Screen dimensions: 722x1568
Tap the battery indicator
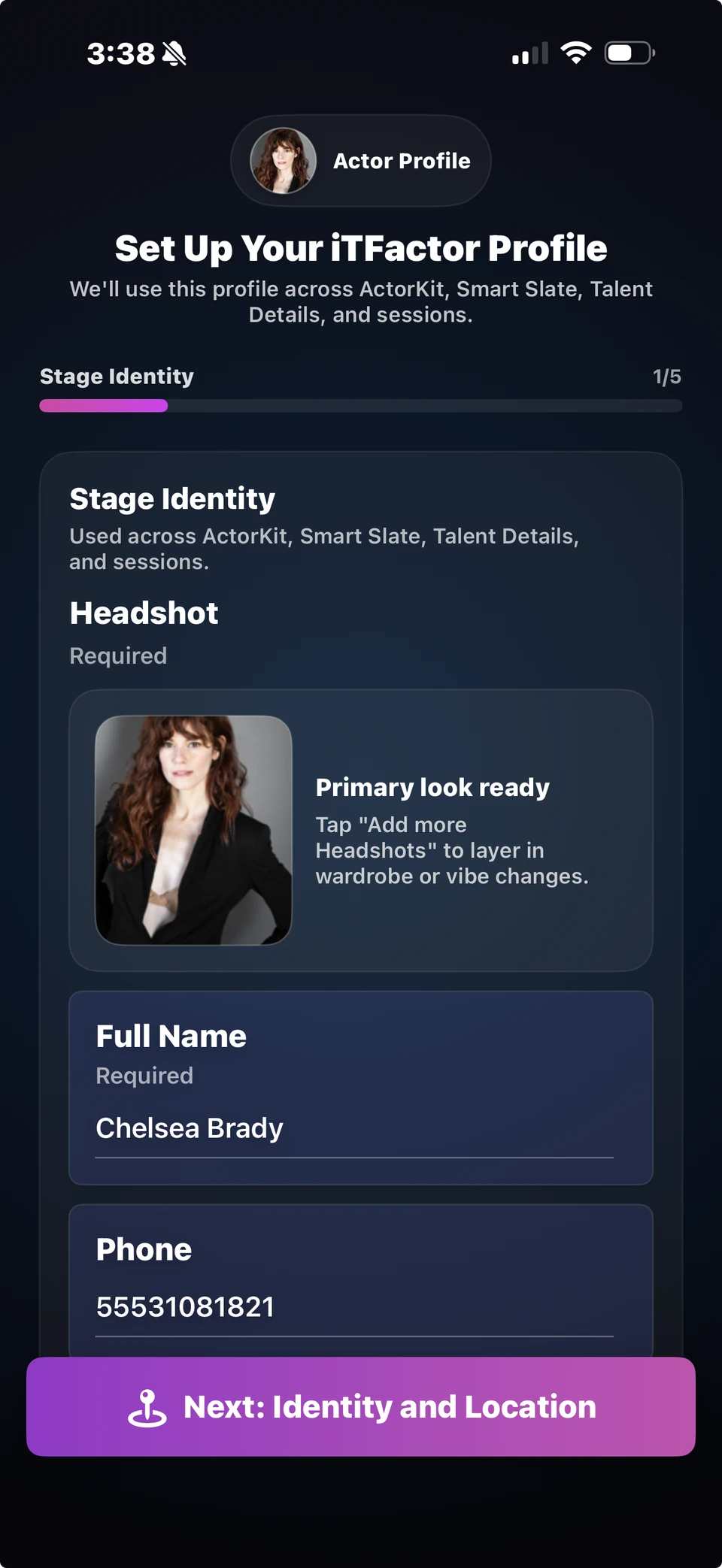(629, 52)
